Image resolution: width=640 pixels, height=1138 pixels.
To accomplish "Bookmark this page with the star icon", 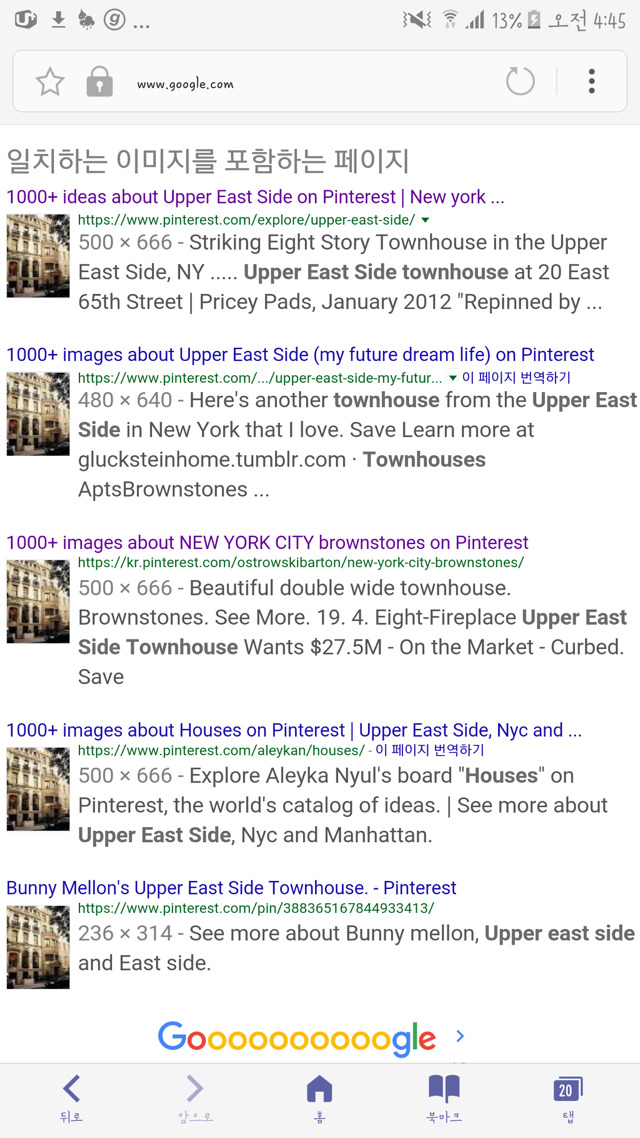I will coord(50,82).
